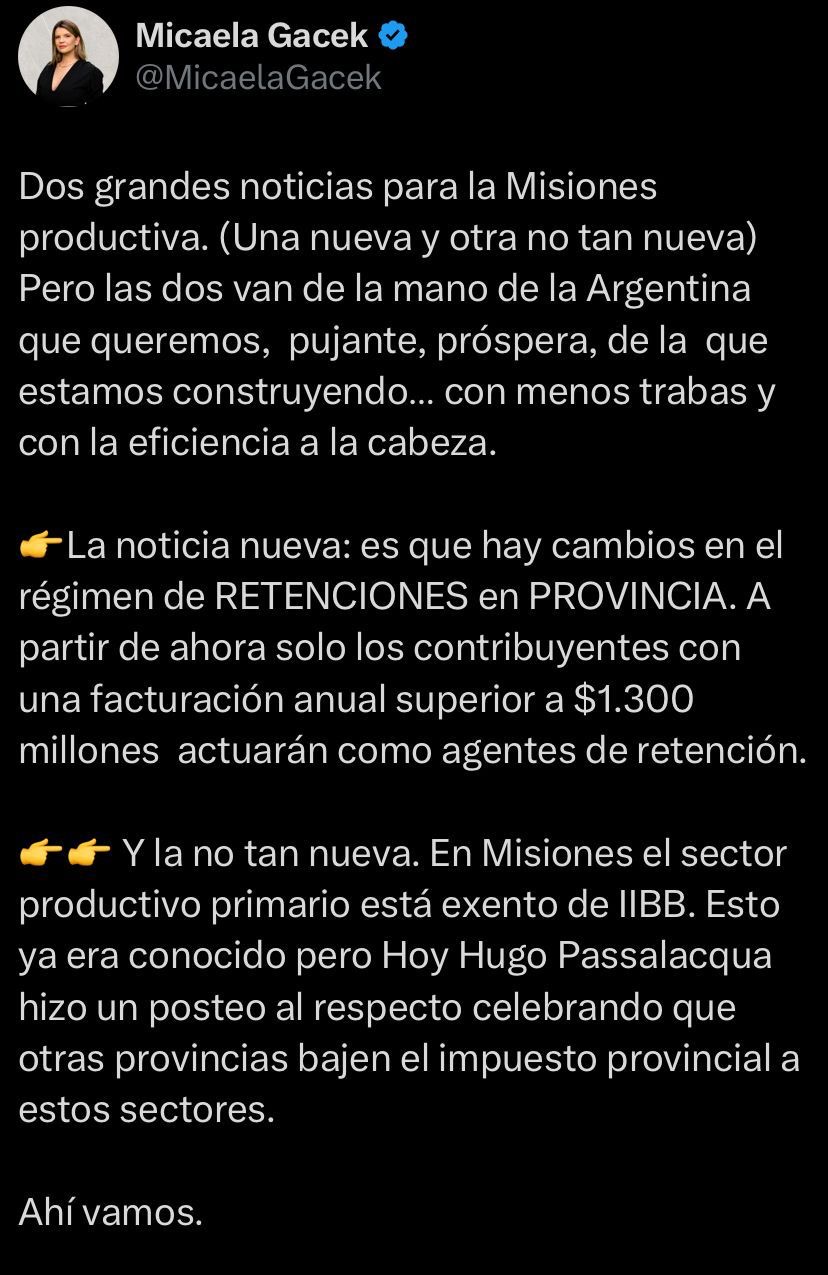The width and height of the screenshot is (828, 1275).
Task: Open the @MicaelaGacek handle
Action: click(x=258, y=78)
